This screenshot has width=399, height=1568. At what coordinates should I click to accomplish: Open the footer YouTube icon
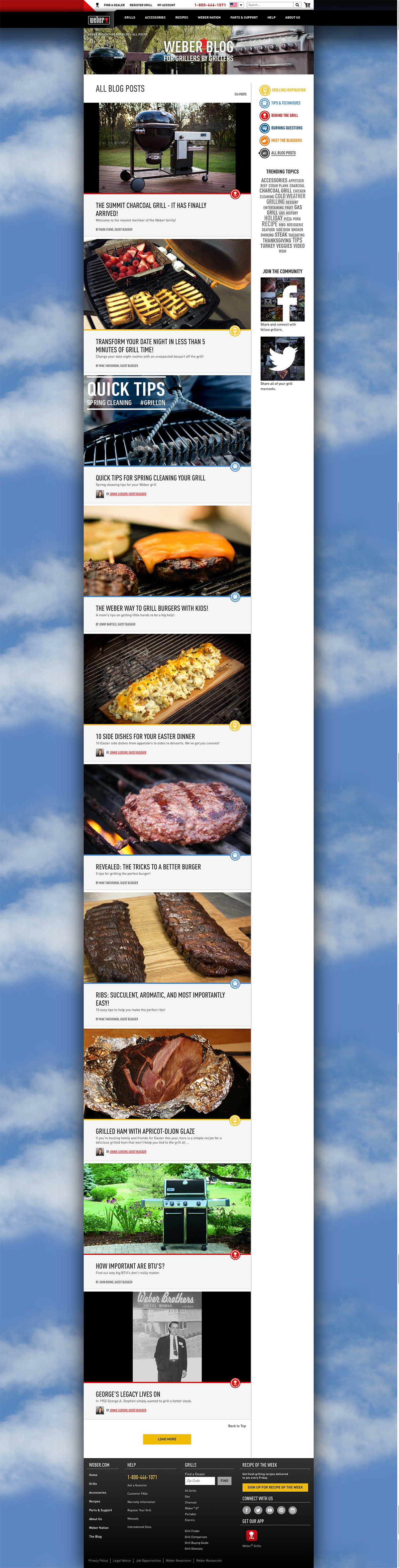[x=269, y=1510]
